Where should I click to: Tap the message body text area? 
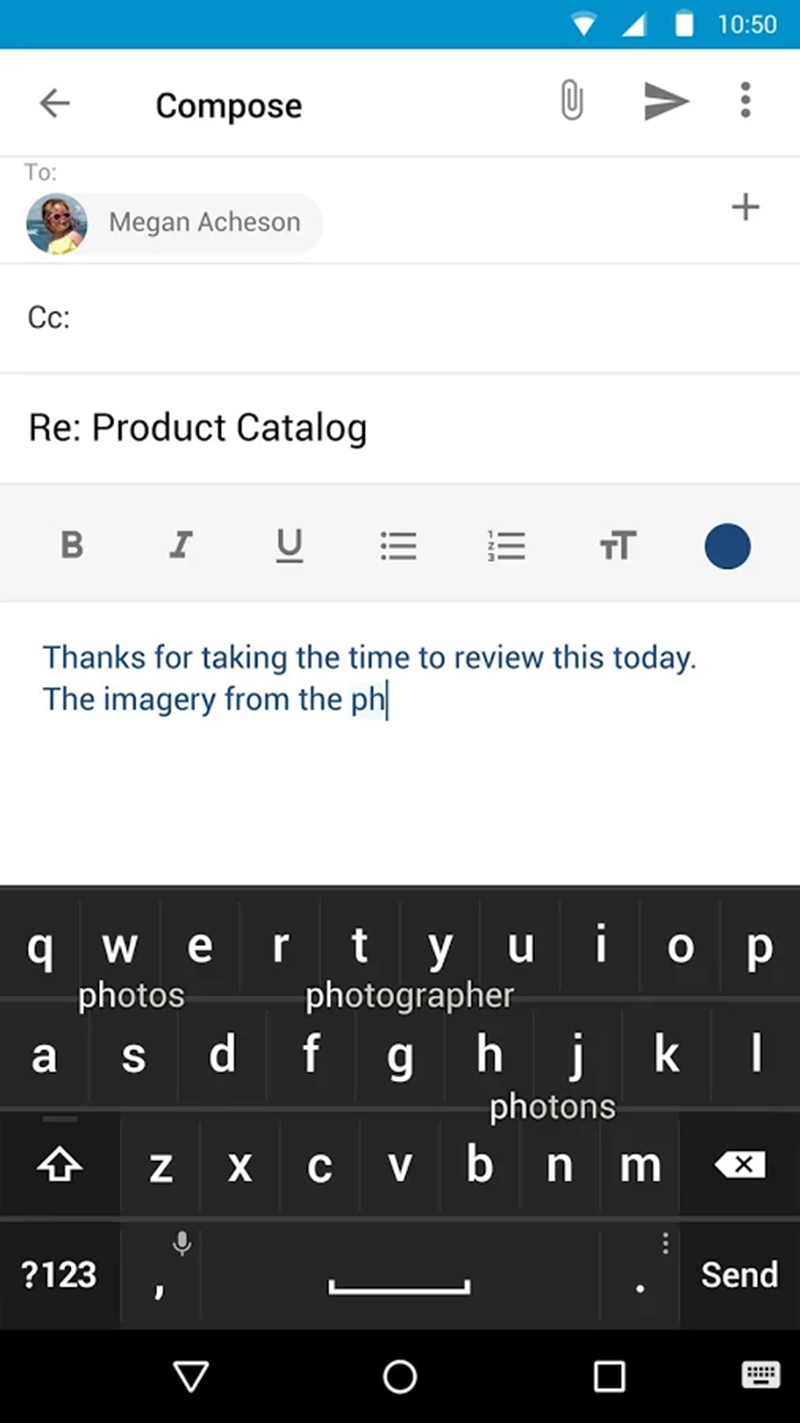click(400, 780)
